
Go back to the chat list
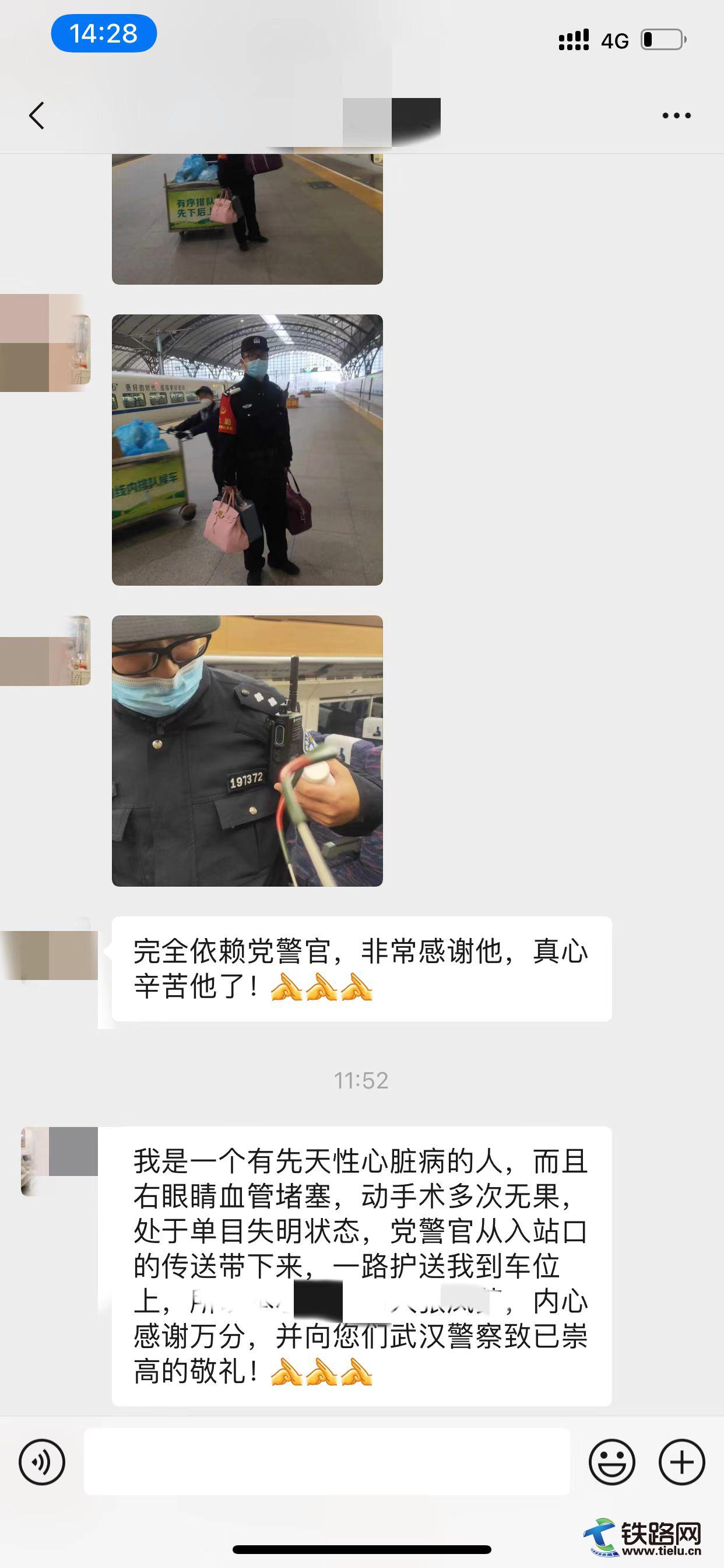(37, 116)
